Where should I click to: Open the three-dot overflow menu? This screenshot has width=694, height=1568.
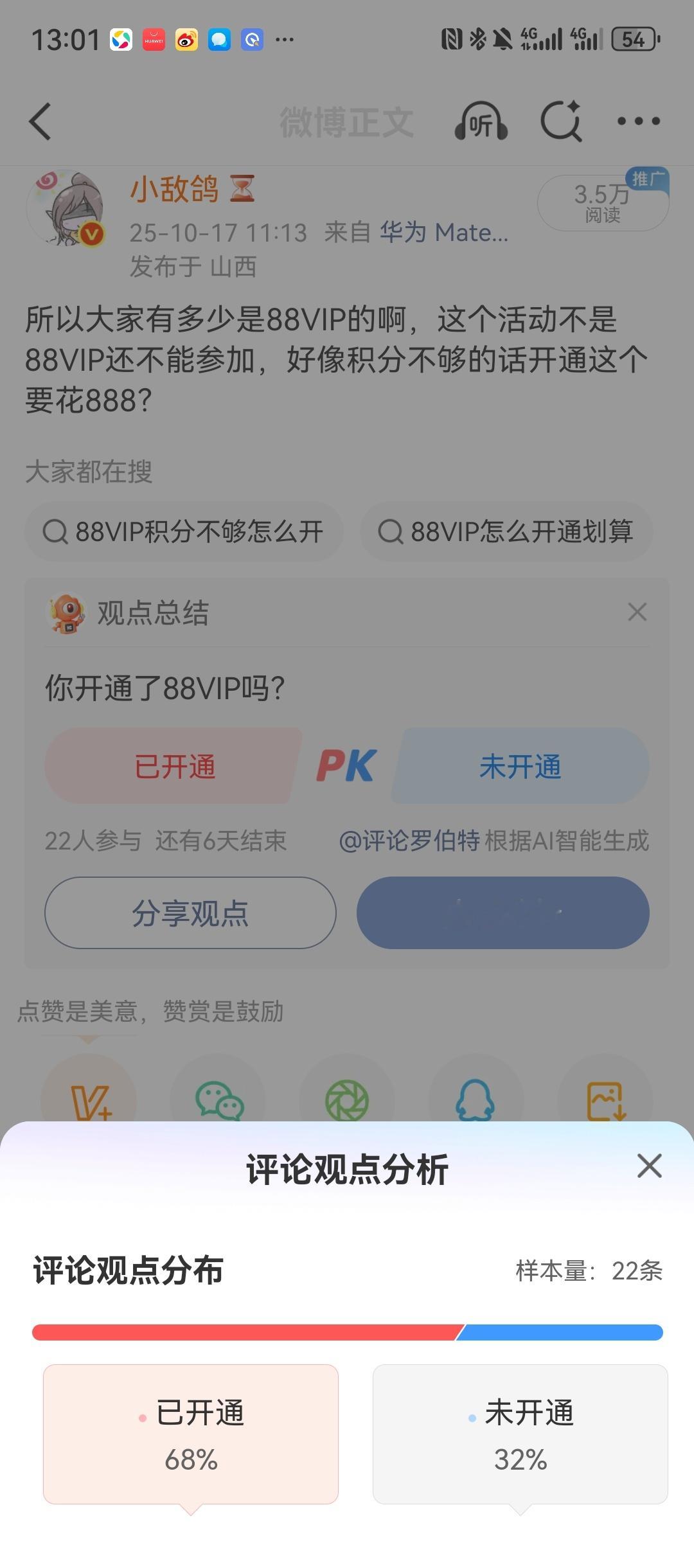pos(638,121)
